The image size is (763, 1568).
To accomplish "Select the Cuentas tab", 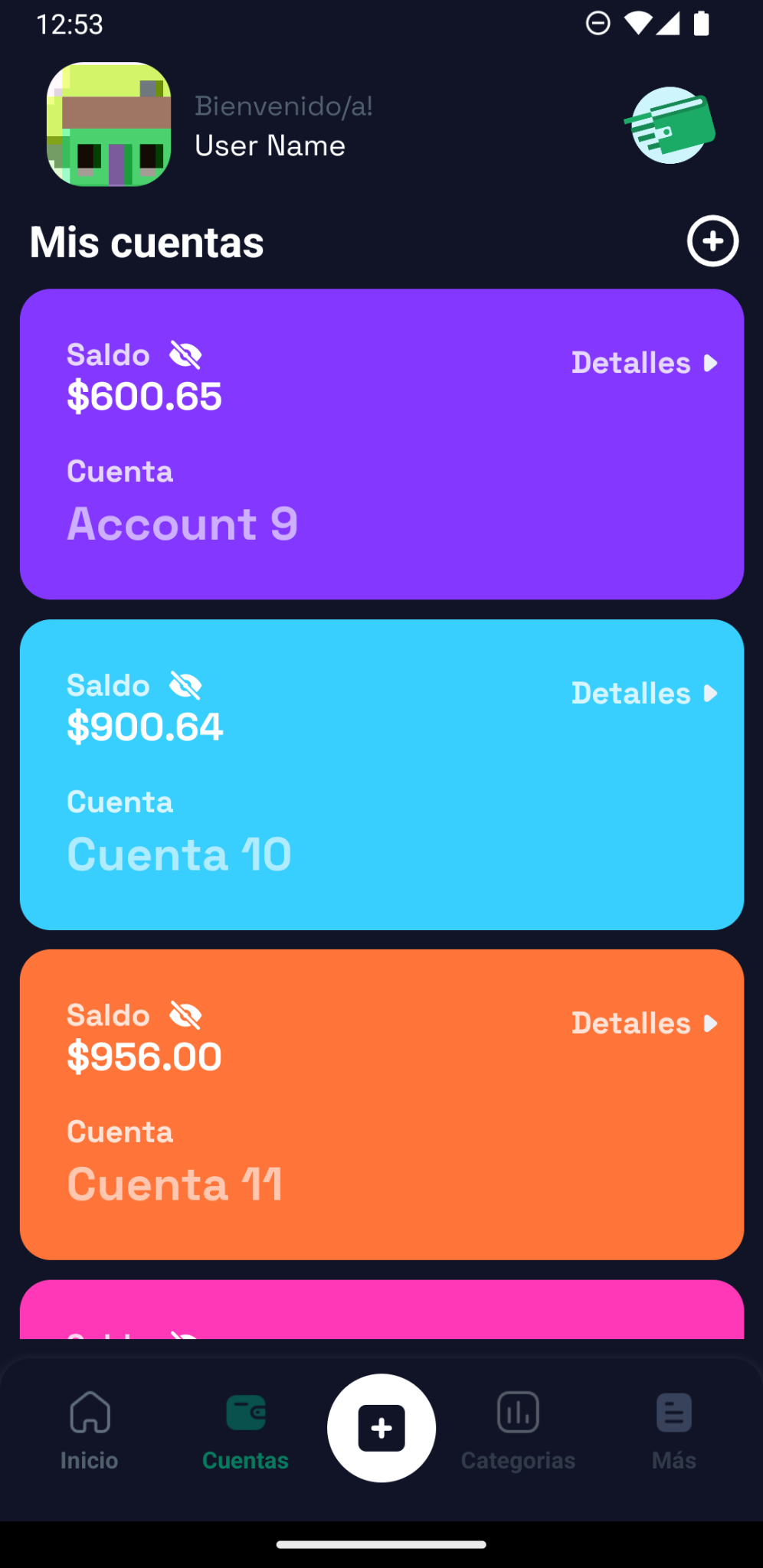I will 246,1430.
